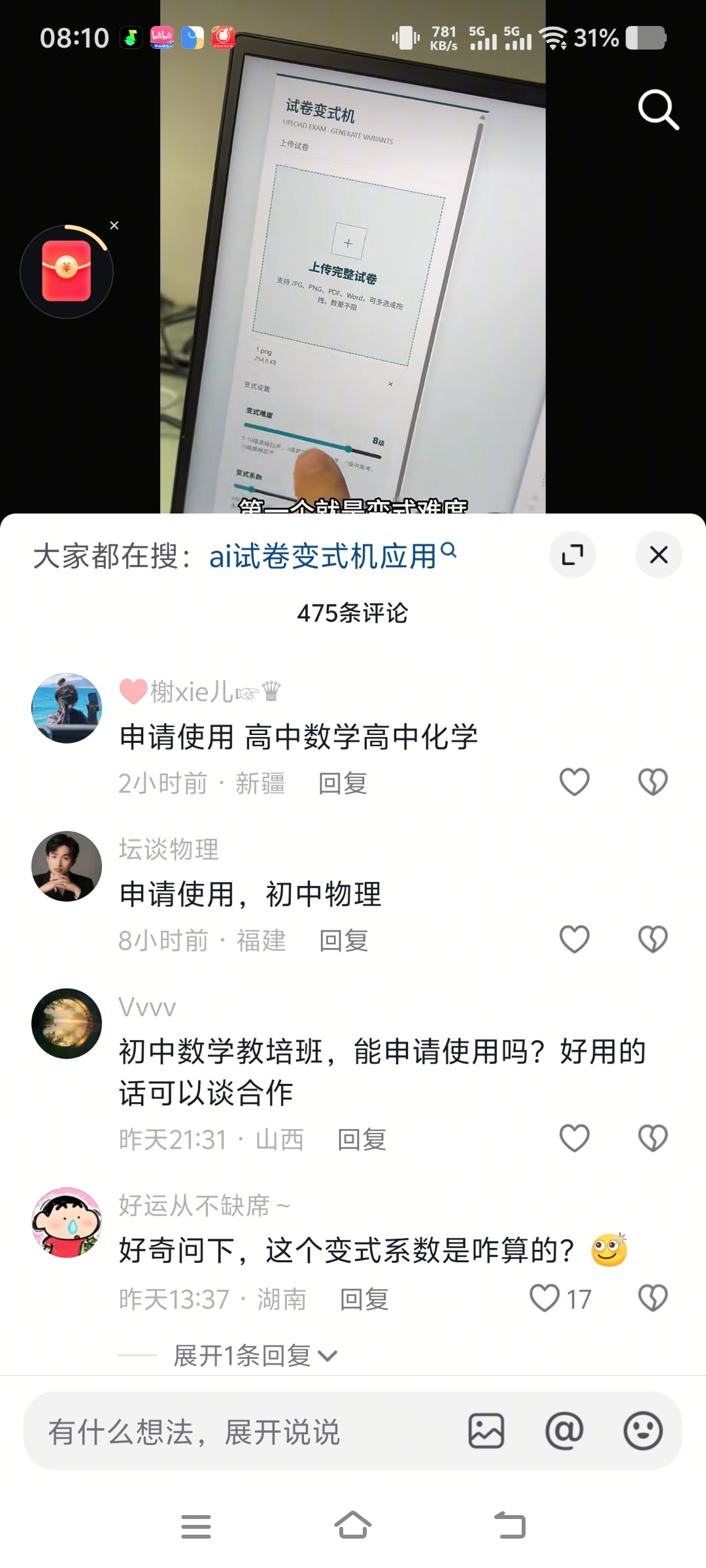Viewport: 706px width, 1568px height.
Task: Like the comment from 好运从不缺席
Action: pyautogui.click(x=560, y=1298)
